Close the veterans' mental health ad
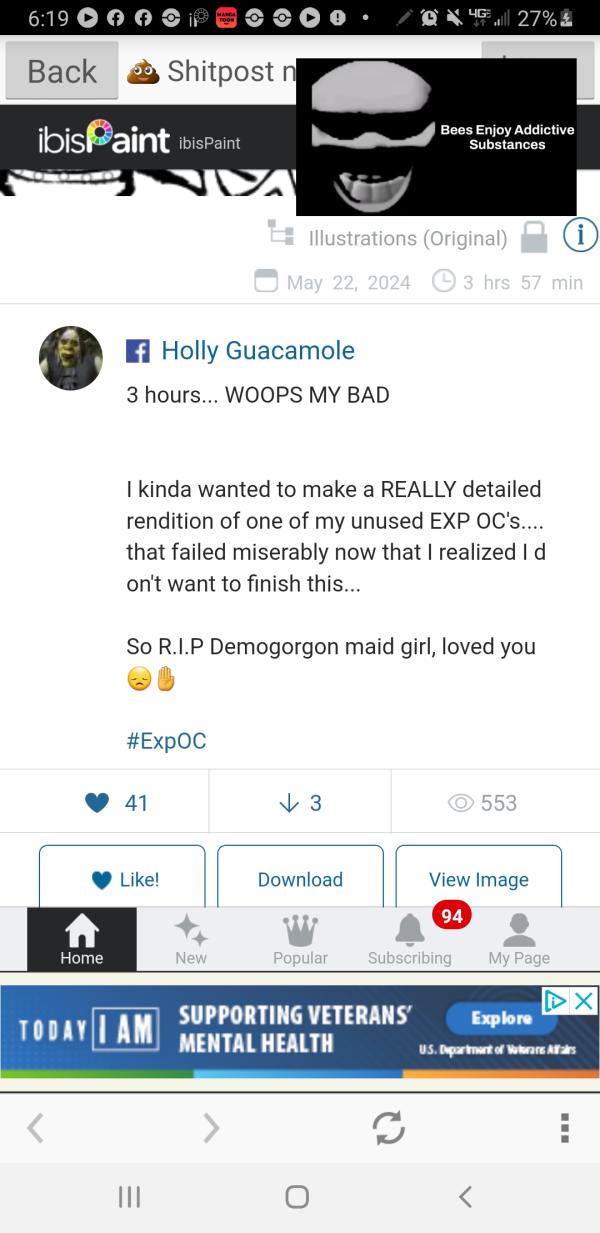The image size is (600, 1233). [584, 999]
